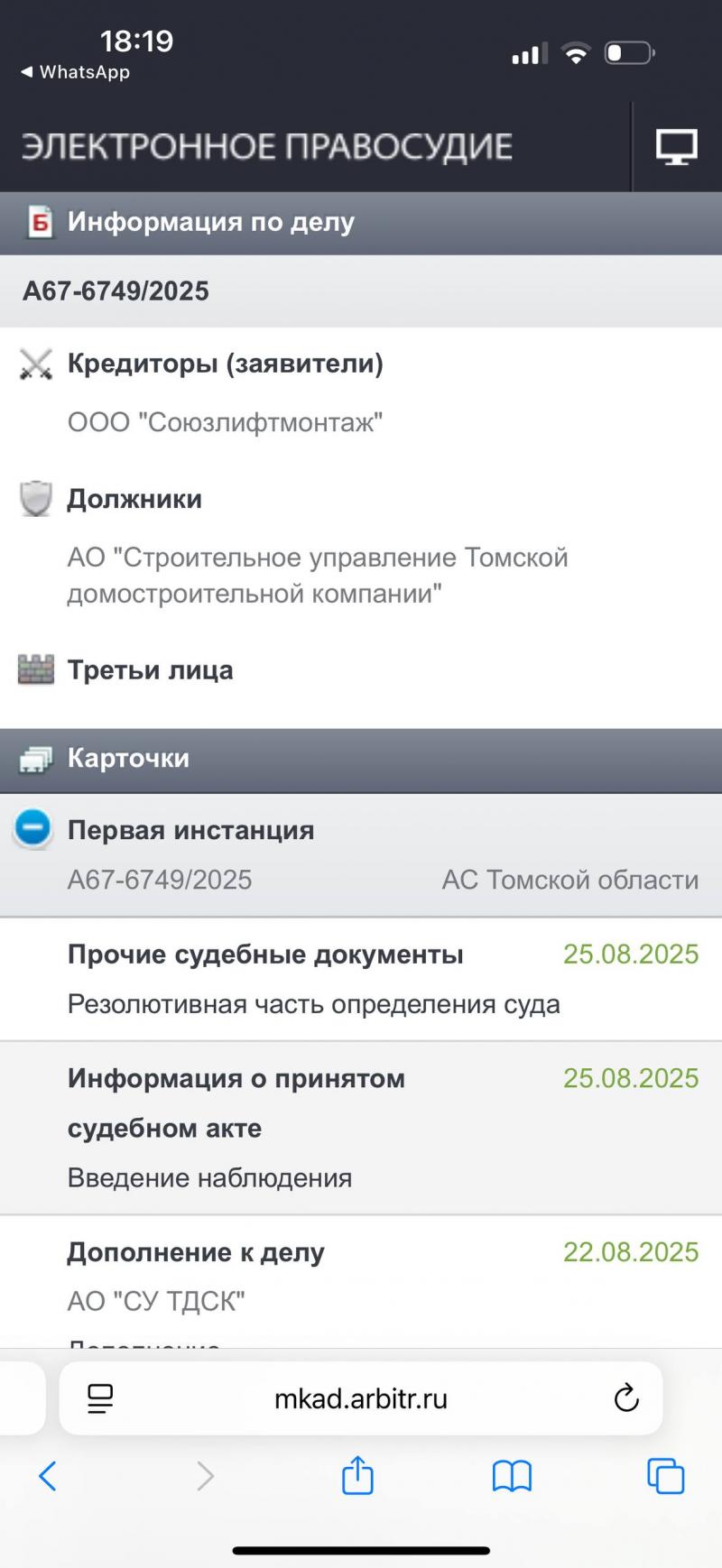Tap the mkad.arbitr.ru address bar
The height and width of the screenshot is (1568, 722).
[x=360, y=1398]
